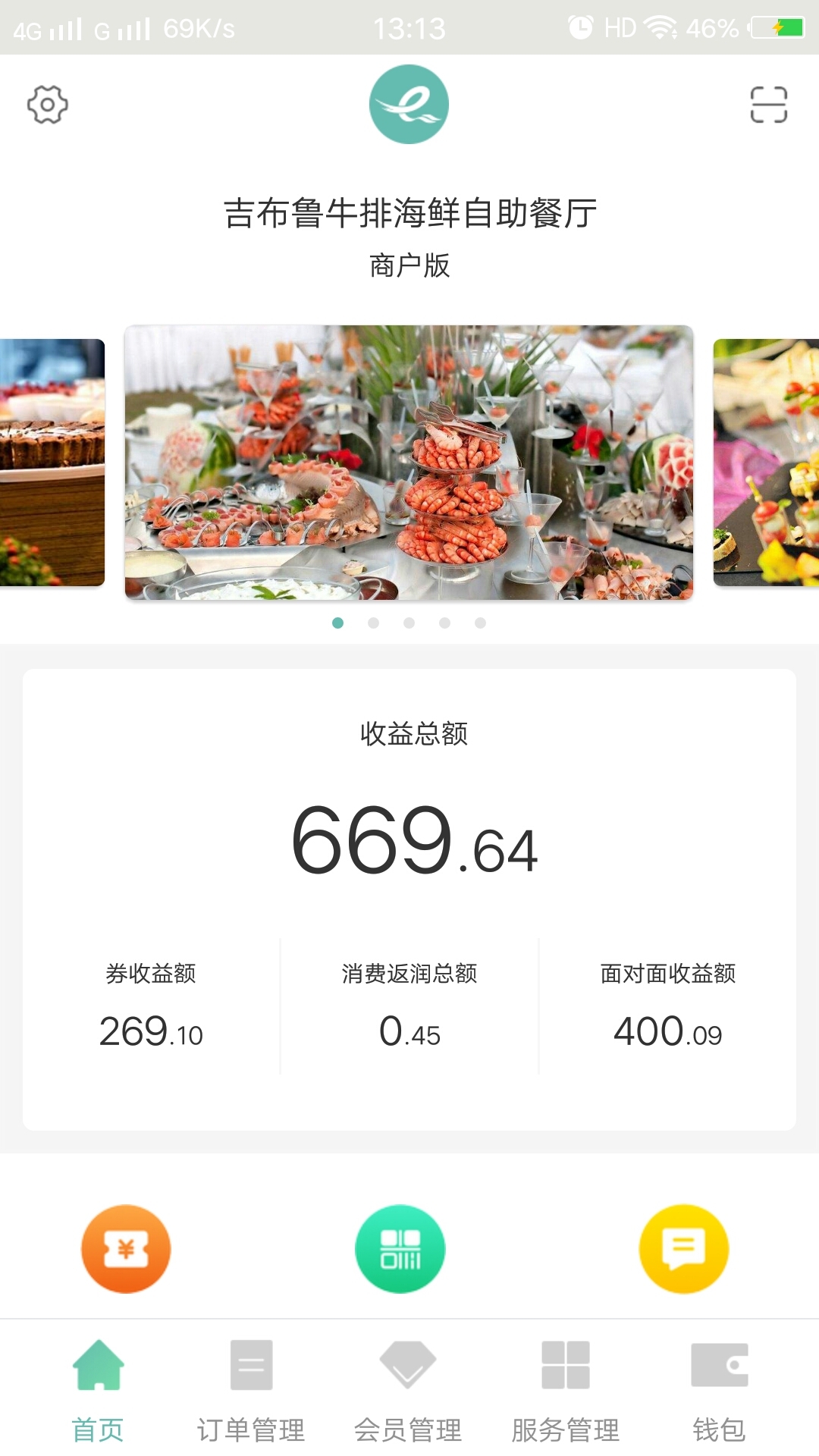Tap the green QR code icon
This screenshot has height=1456, width=819.
tap(400, 1249)
